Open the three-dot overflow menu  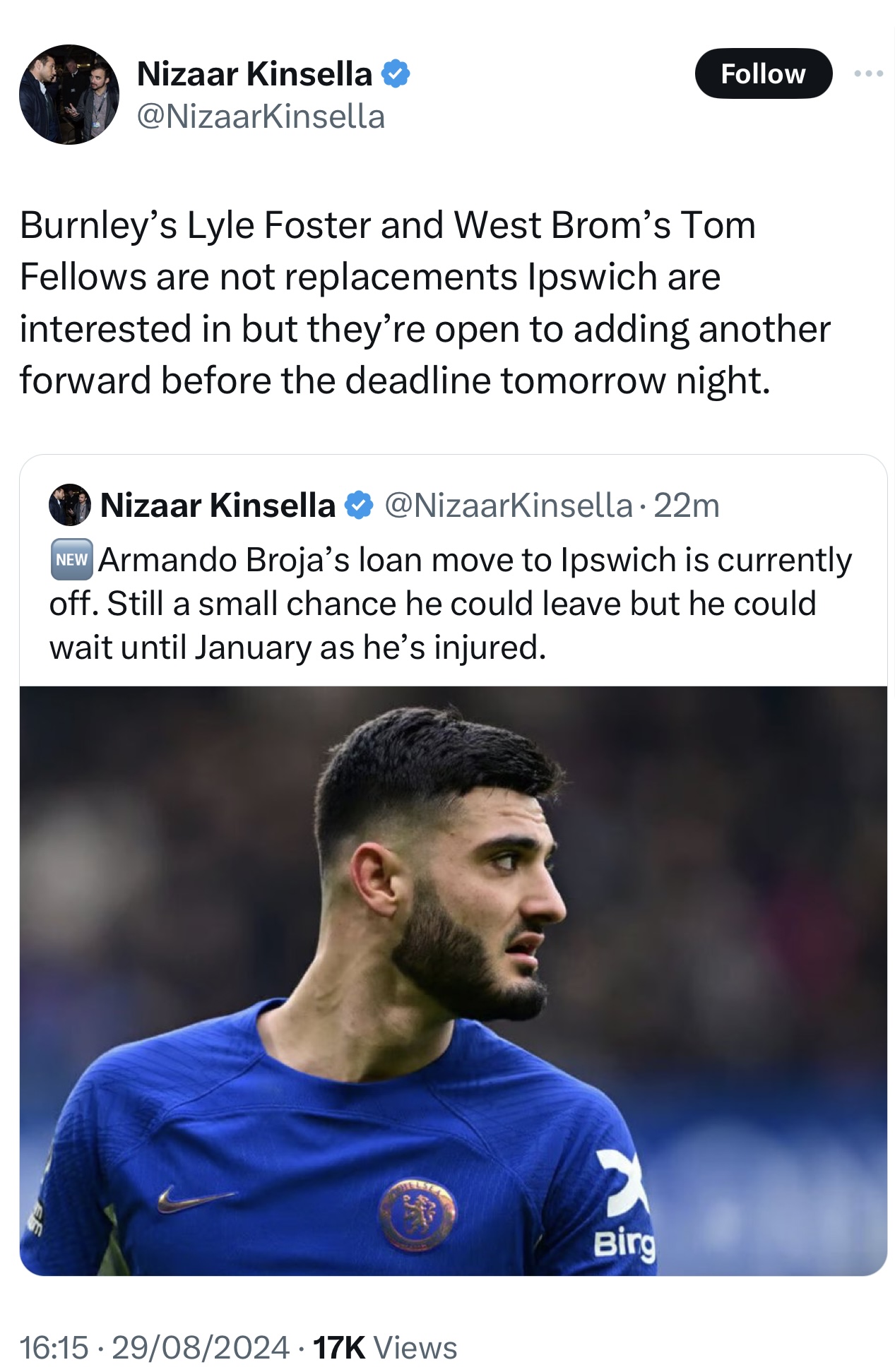tap(868, 73)
